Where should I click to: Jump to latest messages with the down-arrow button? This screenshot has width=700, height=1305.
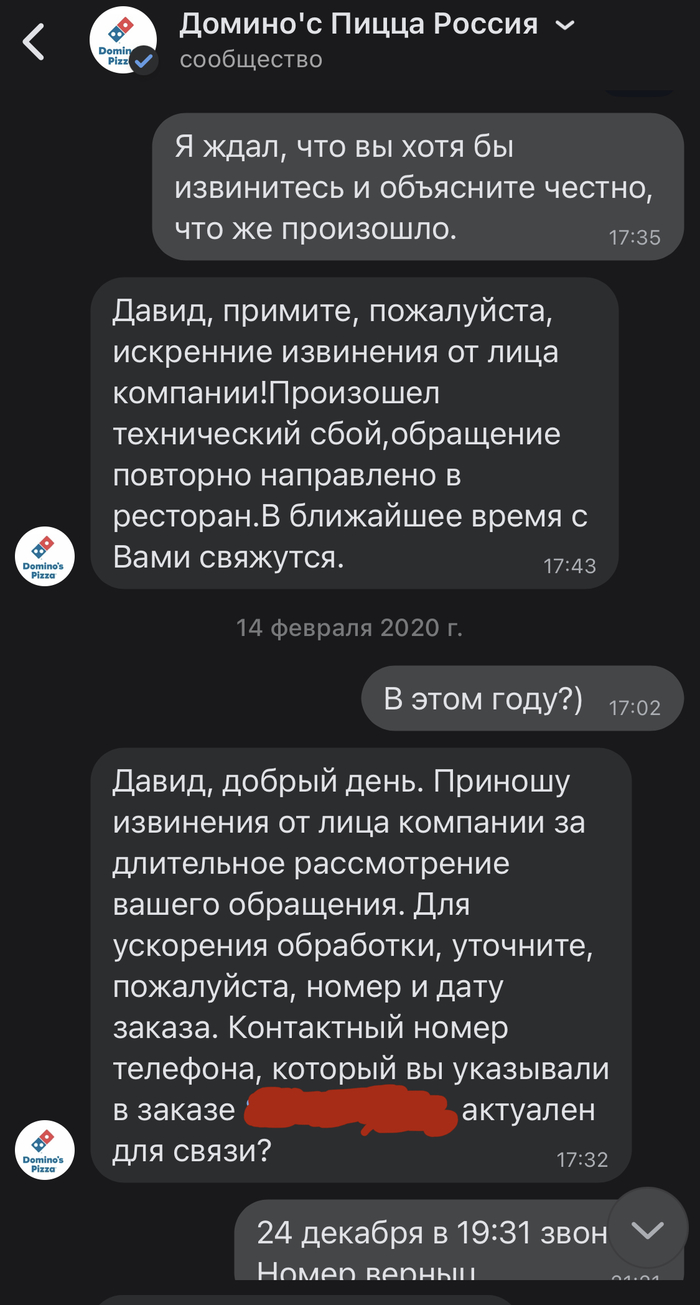(x=650, y=1229)
